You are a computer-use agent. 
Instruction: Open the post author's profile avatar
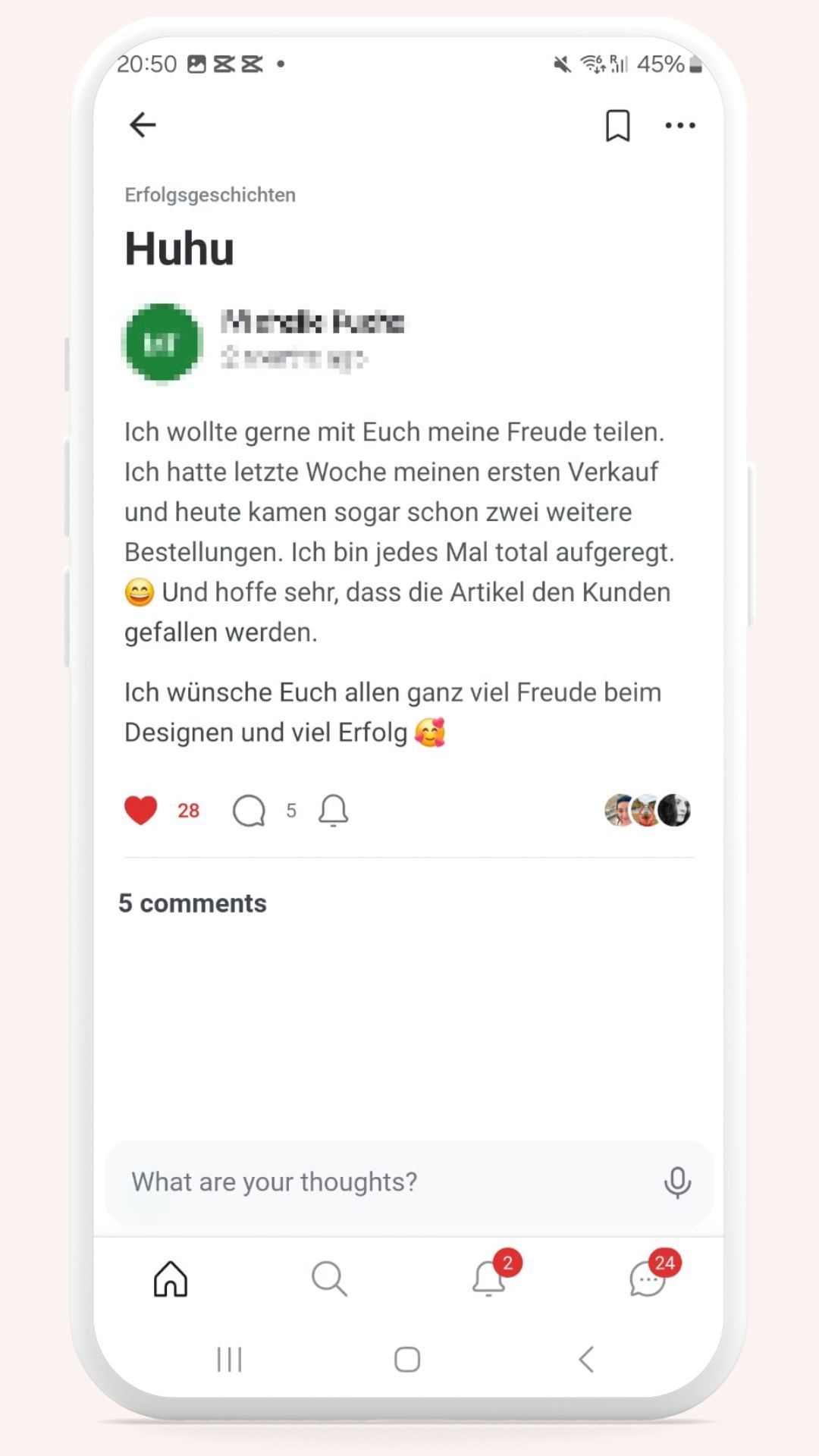162,343
